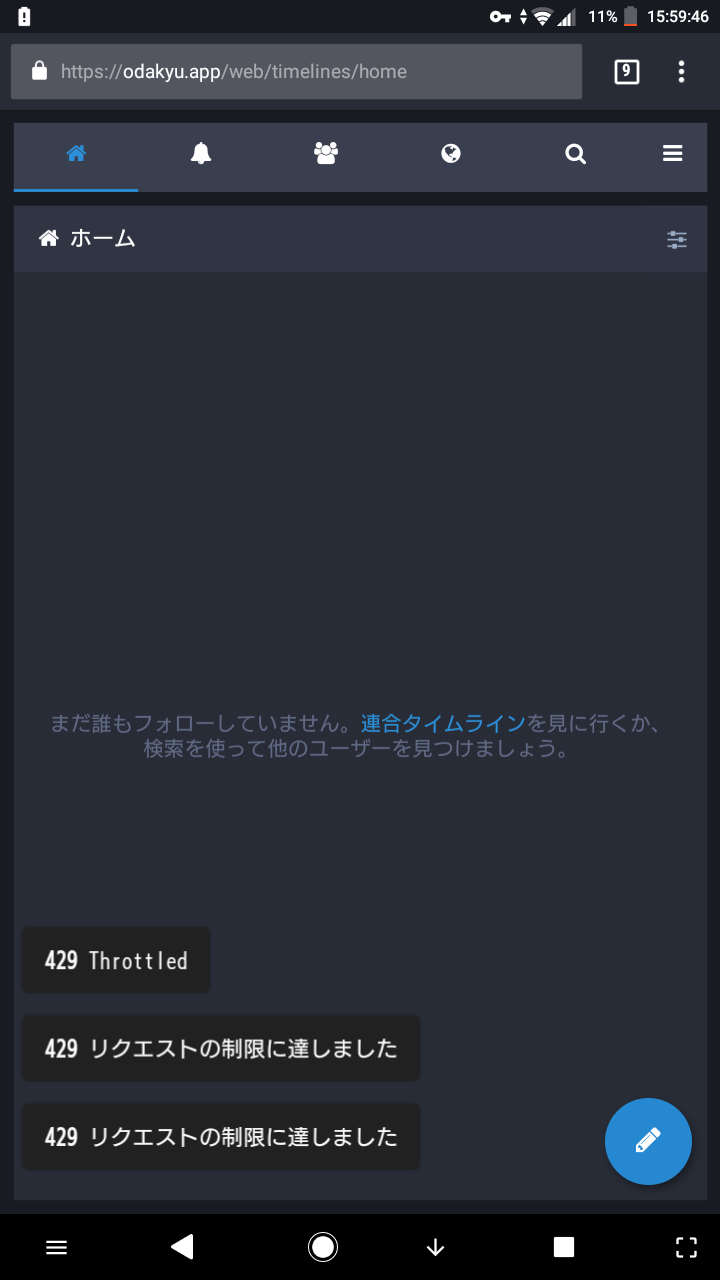Tap the browser URL address bar
This screenshot has height=1280, width=720.
click(296, 72)
